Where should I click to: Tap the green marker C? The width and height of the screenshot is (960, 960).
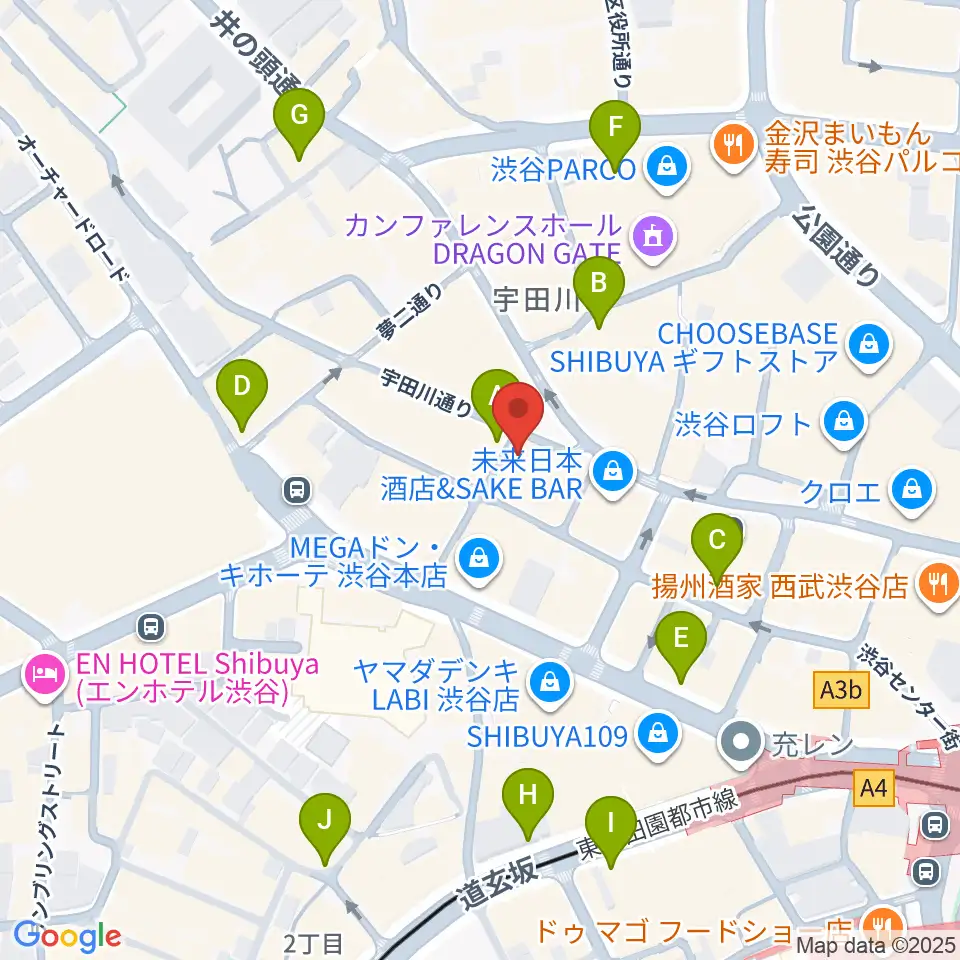[716, 544]
